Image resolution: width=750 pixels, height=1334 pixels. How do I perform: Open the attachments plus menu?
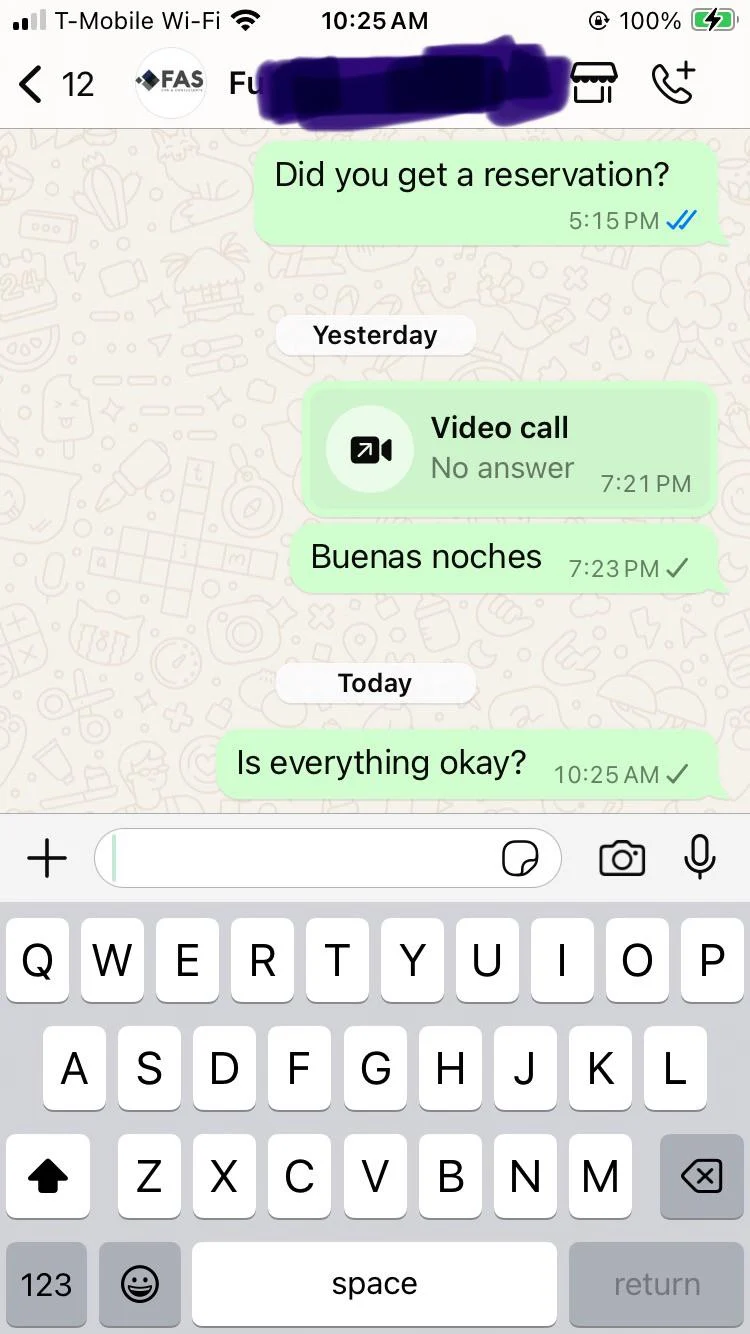[46, 858]
